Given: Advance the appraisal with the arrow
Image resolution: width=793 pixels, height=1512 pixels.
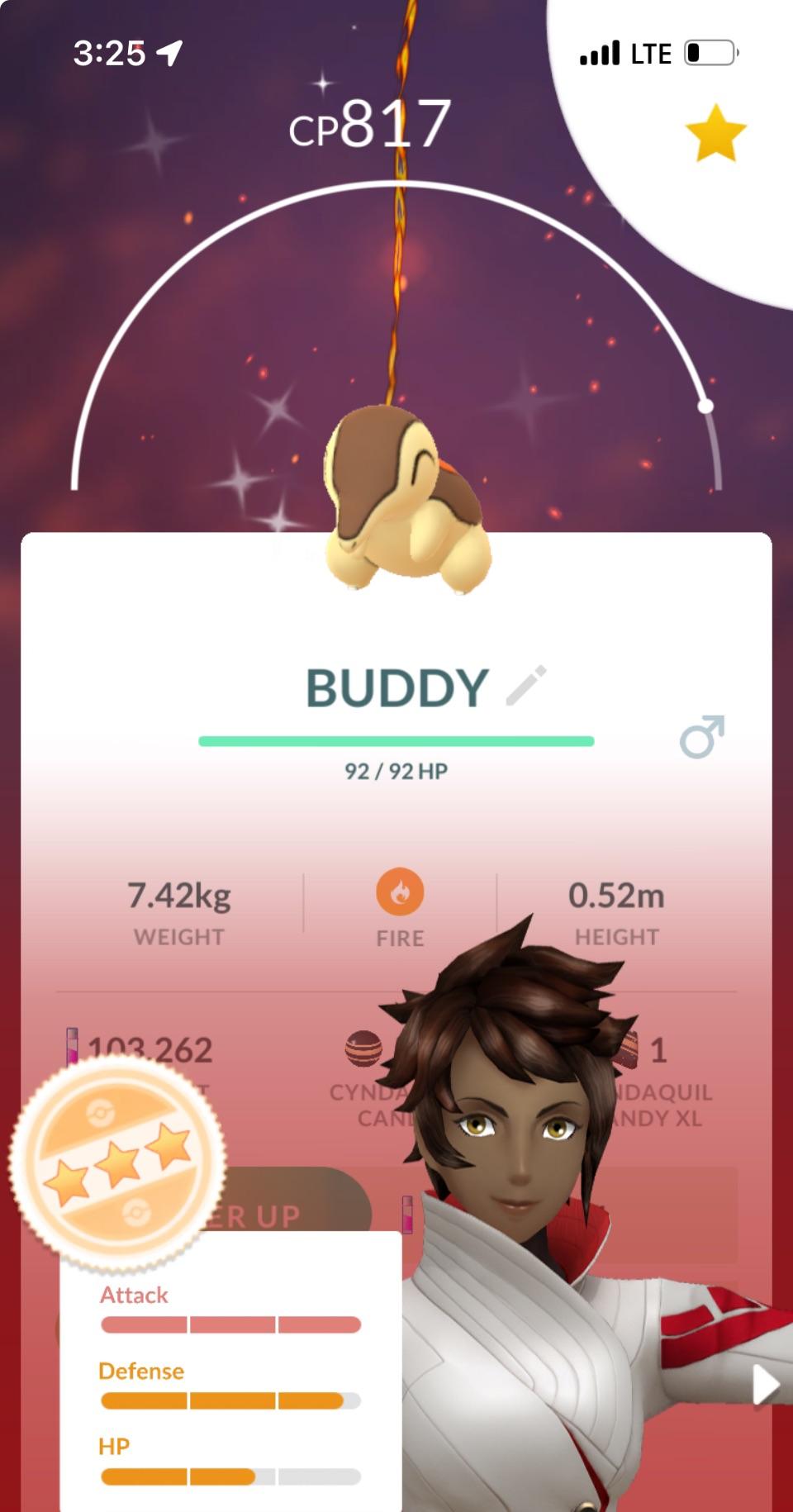Looking at the screenshot, I should coord(766,1385).
